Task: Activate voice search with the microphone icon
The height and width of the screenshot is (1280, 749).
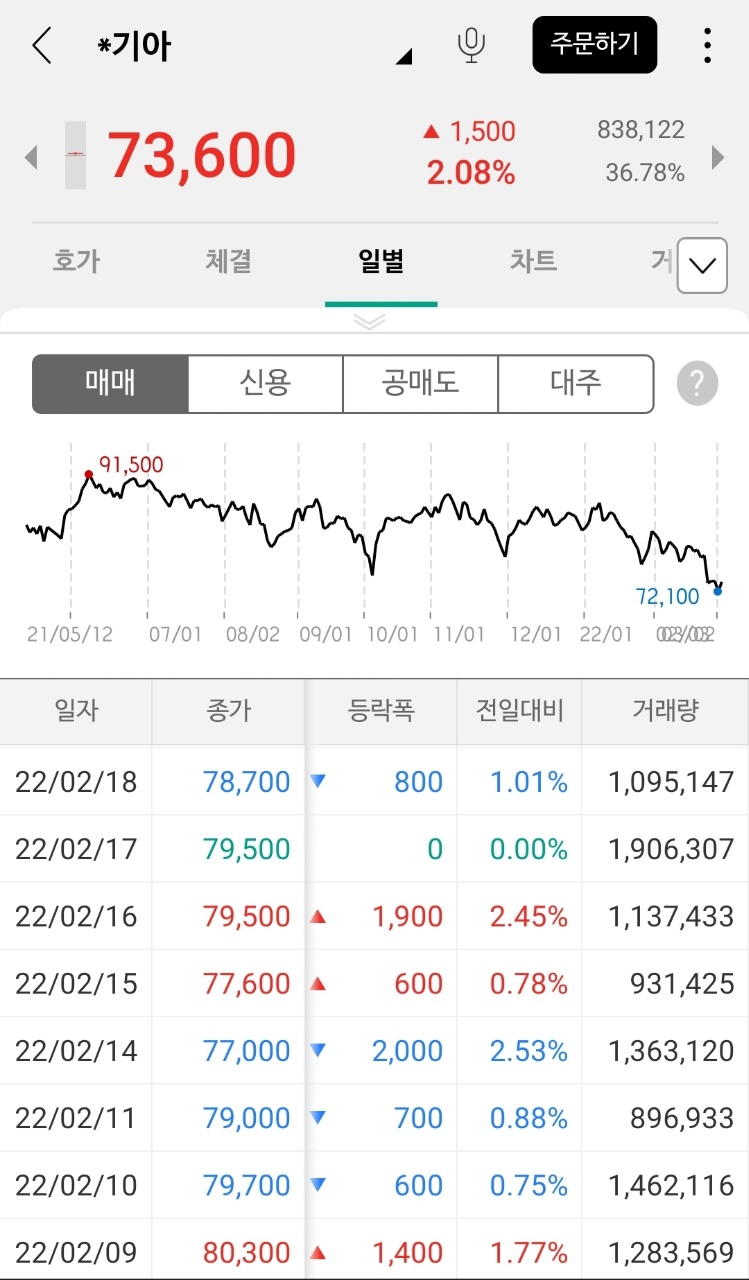Action: click(471, 45)
